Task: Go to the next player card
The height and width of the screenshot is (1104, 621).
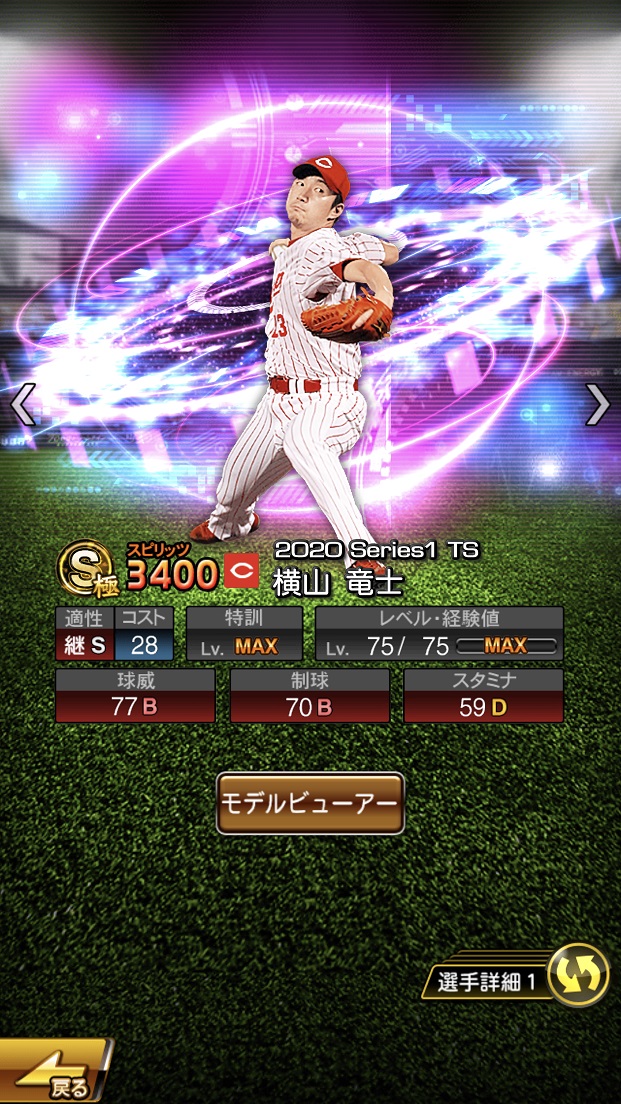Action: [597, 404]
